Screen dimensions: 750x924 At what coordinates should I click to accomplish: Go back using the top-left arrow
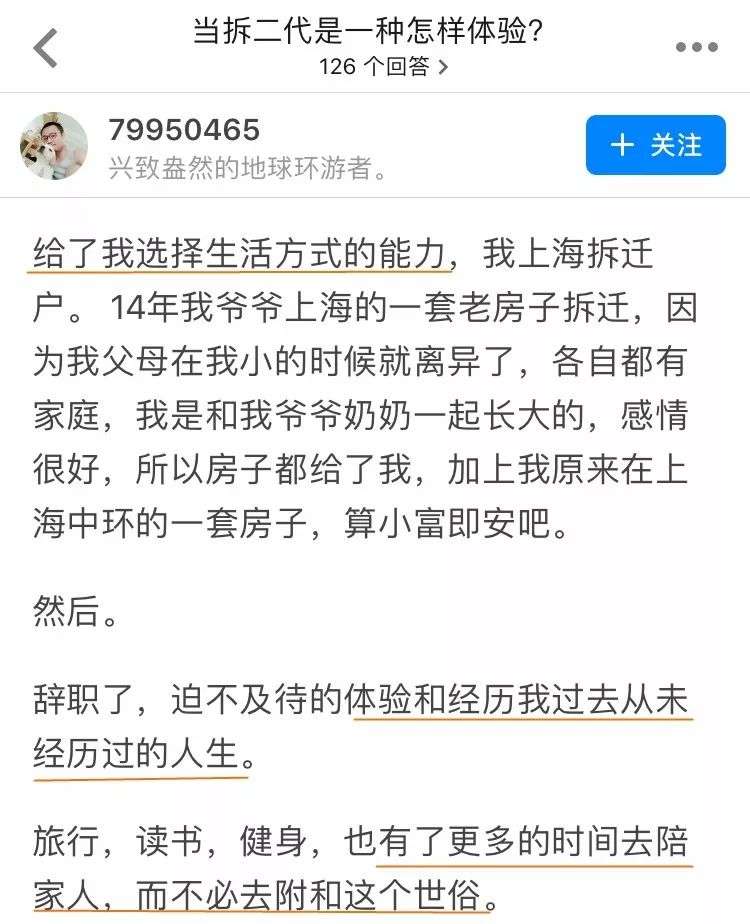(x=46, y=47)
